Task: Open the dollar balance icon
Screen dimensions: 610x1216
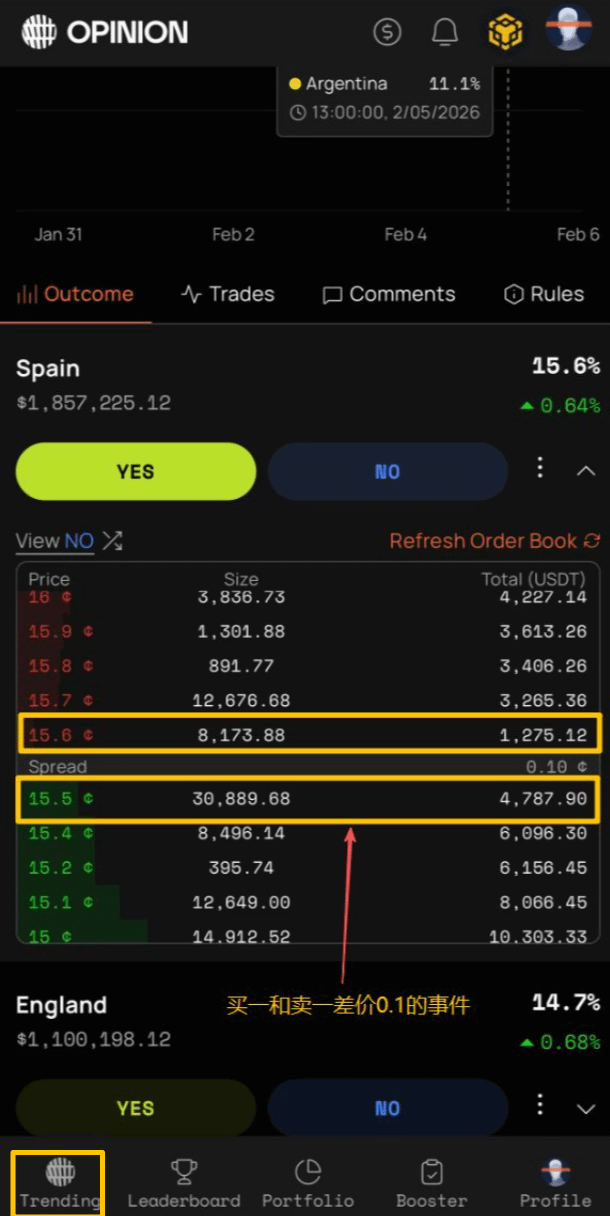Action: (x=387, y=32)
